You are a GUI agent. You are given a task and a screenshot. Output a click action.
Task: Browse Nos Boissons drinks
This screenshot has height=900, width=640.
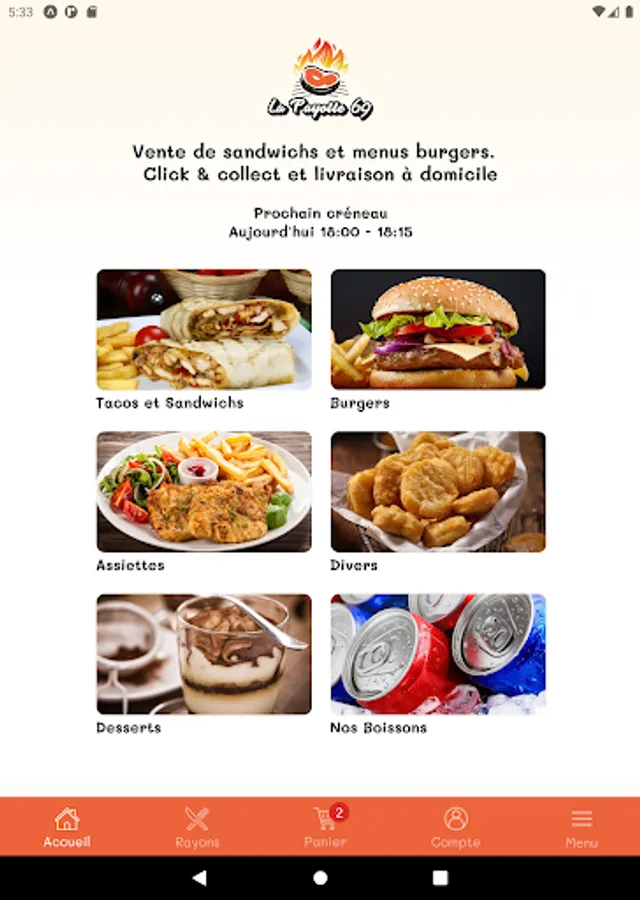438,653
